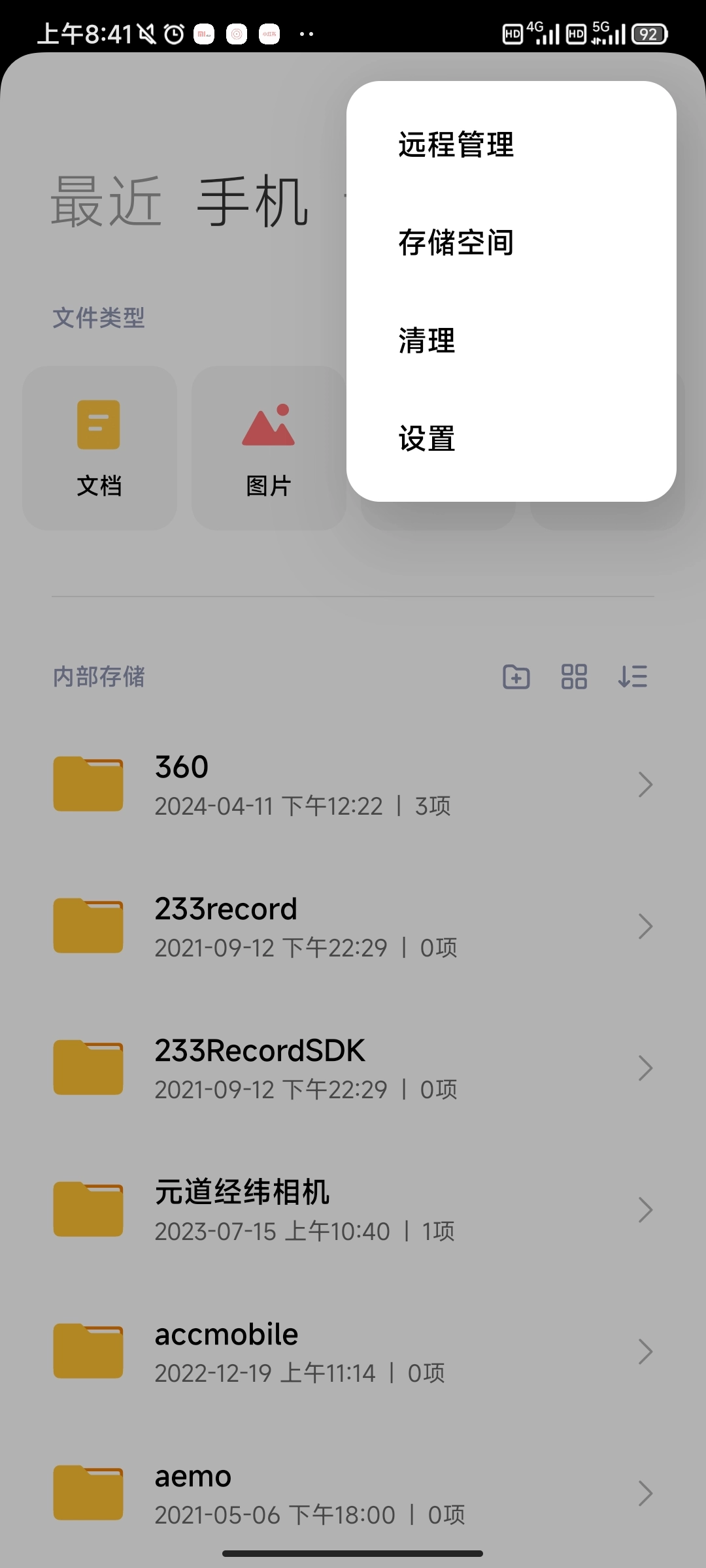This screenshot has height=1568, width=706.
Task: Select 远程管理 from the menu
Action: (x=456, y=145)
